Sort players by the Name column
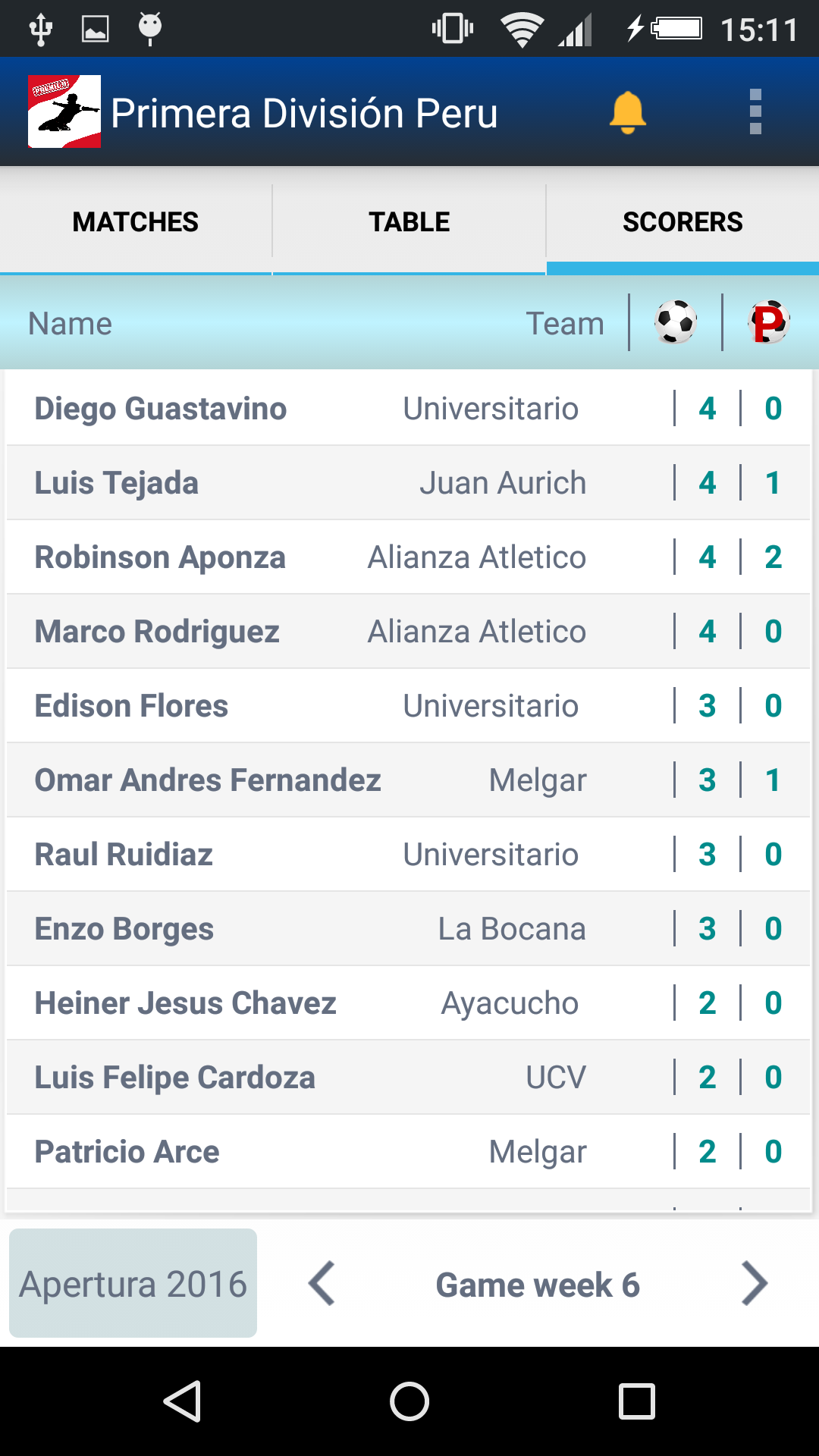The image size is (819, 1456). (x=68, y=322)
